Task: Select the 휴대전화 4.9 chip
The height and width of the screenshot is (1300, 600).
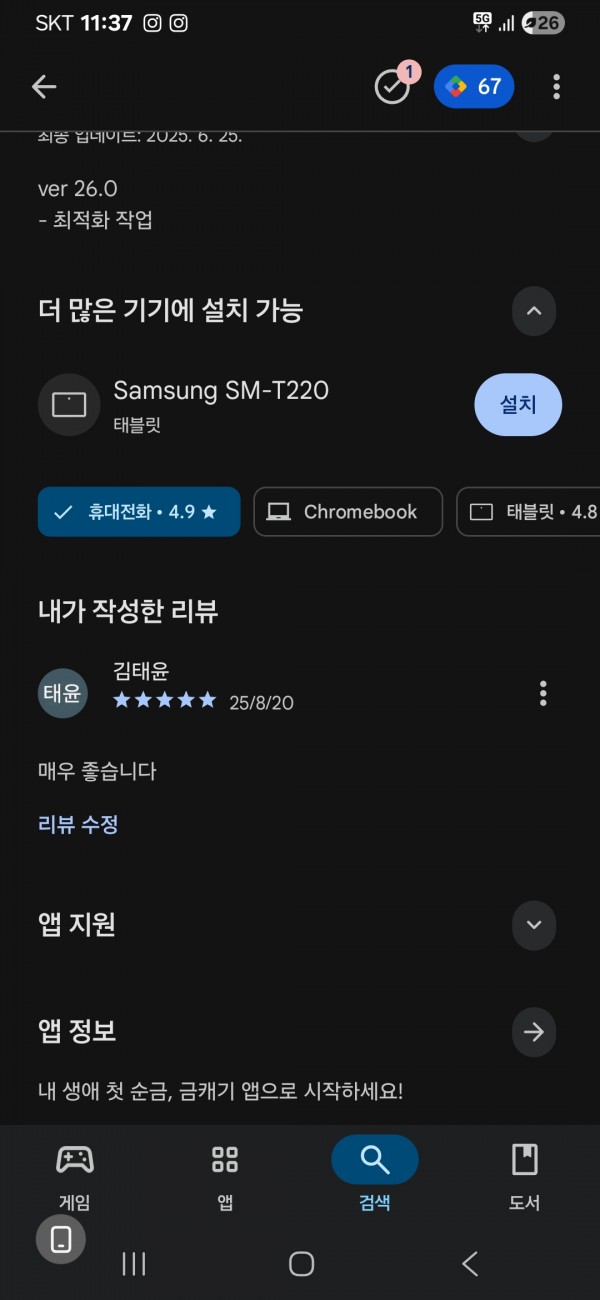Action: point(139,512)
